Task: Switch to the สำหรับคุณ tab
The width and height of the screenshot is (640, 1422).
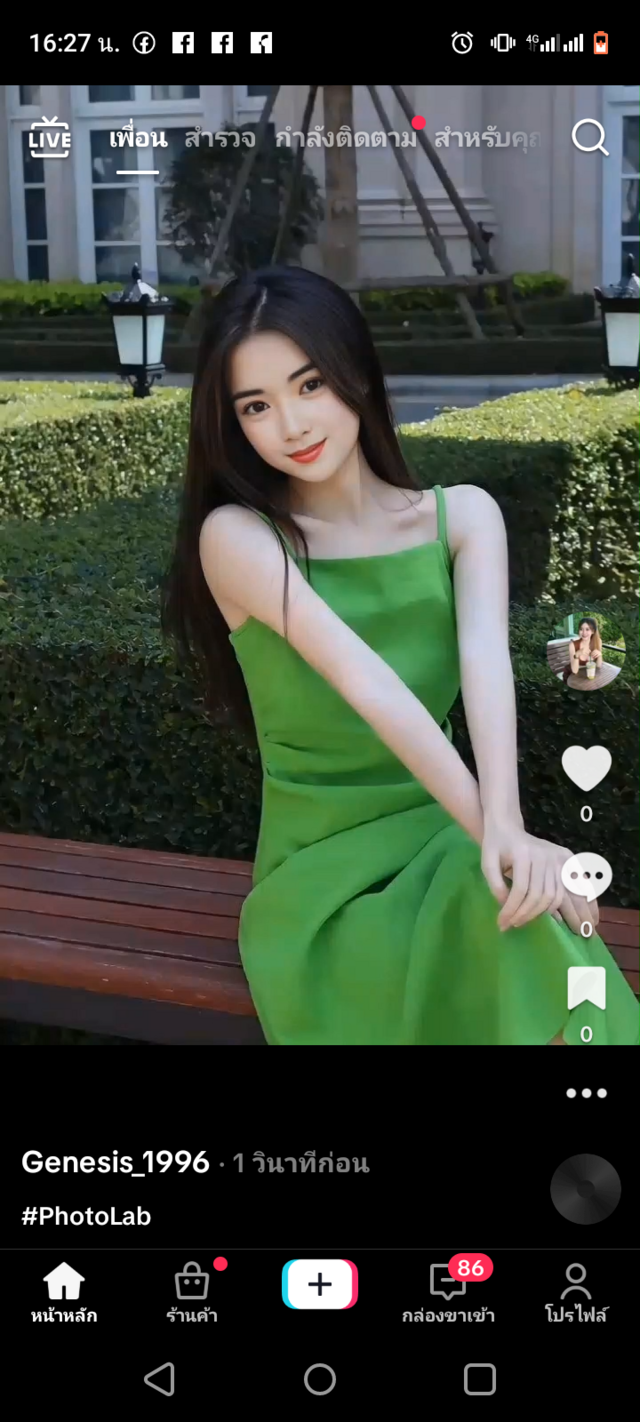Action: [x=487, y=138]
